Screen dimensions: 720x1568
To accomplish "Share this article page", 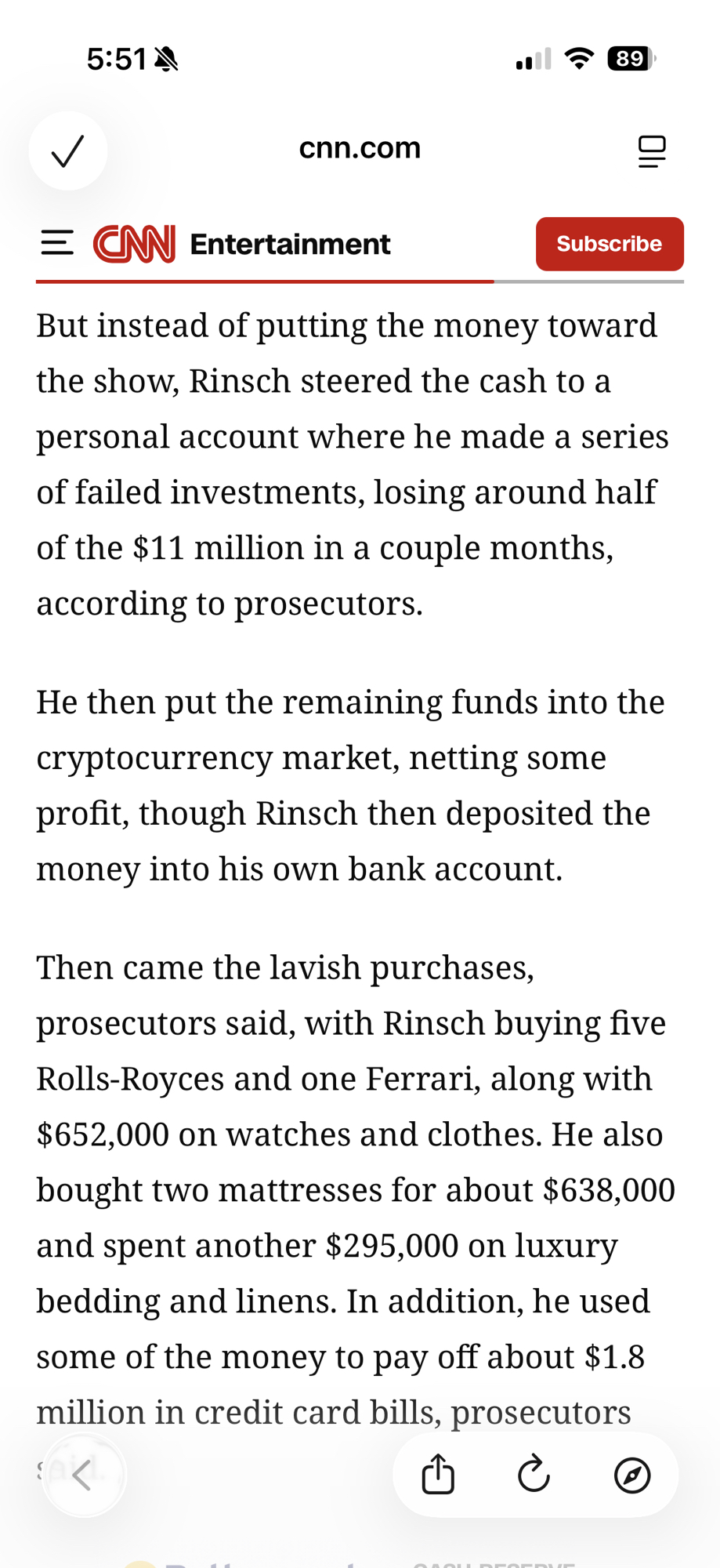I will [438, 1475].
